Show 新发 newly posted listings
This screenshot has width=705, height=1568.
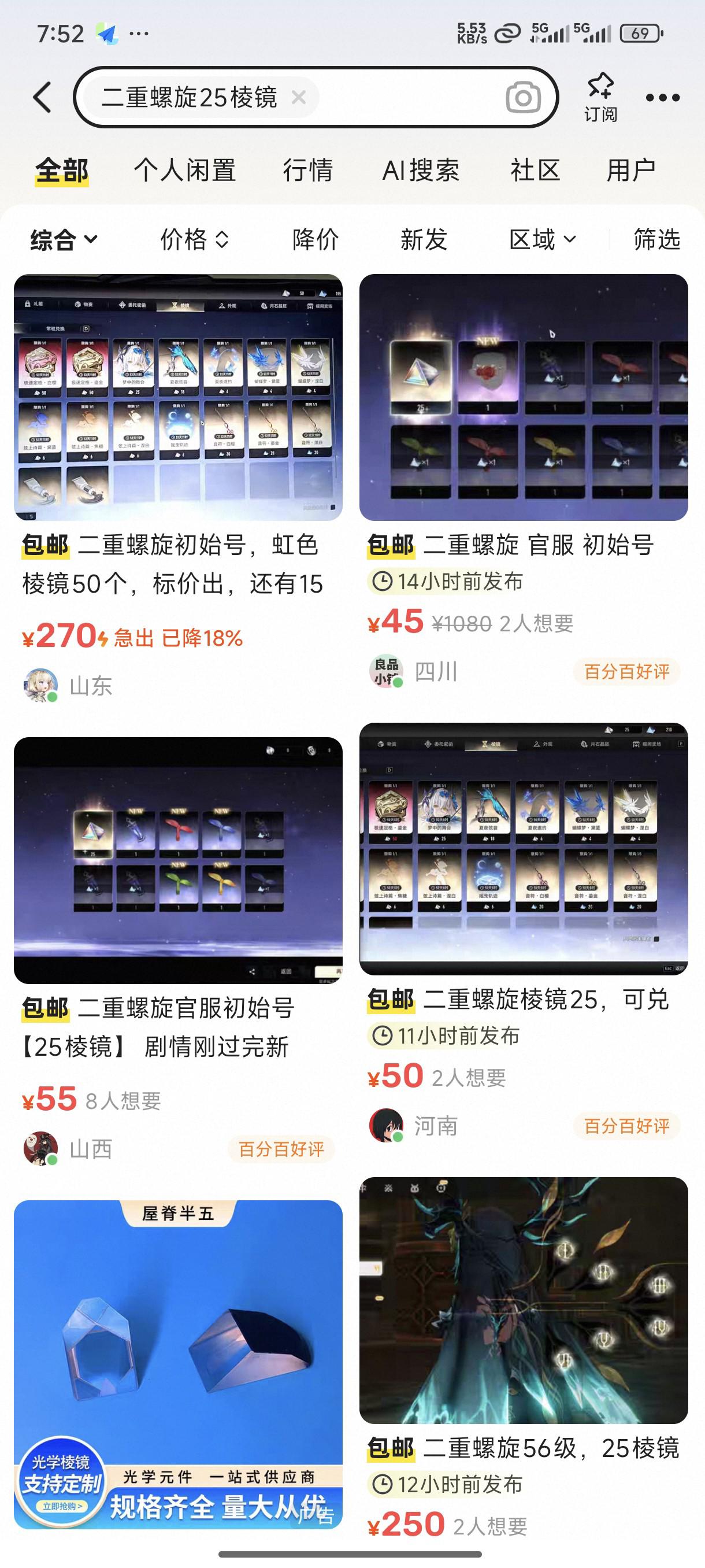tap(424, 239)
